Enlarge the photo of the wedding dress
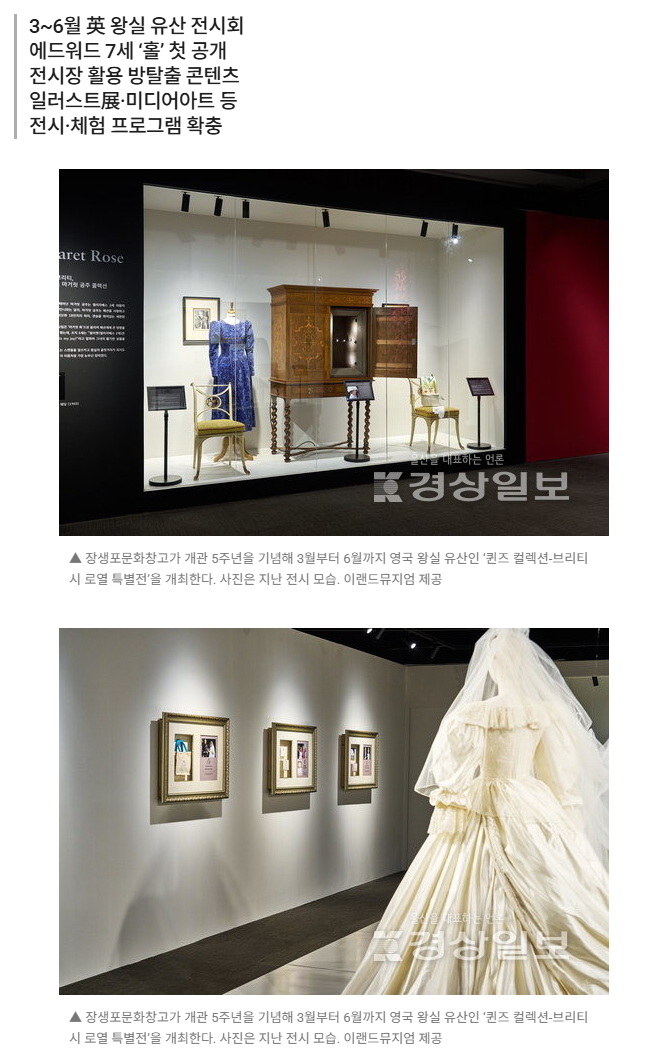The width and height of the screenshot is (659, 1051). 333,810
